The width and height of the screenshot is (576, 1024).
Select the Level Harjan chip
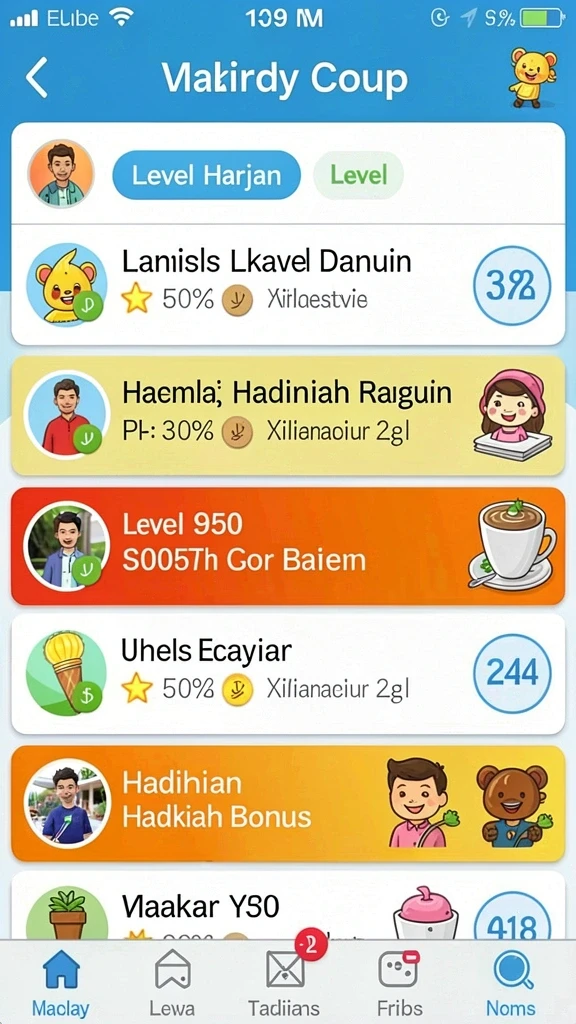pyautogui.click(x=206, y=175)
